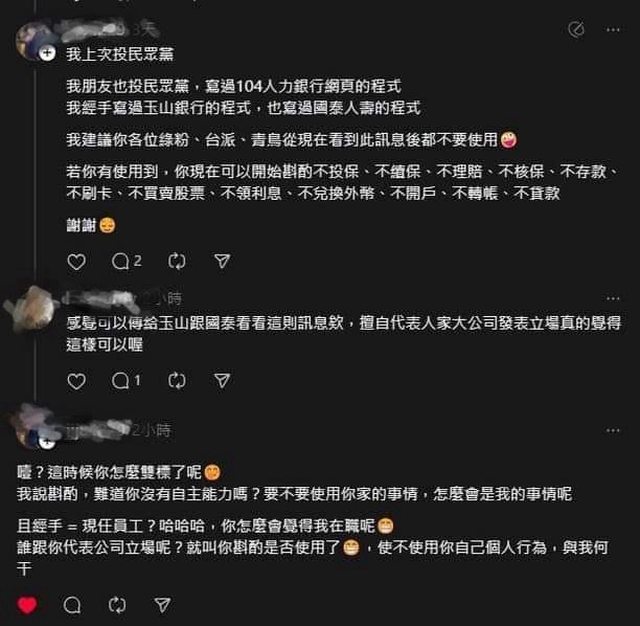The width and height of the screenshot is (640, 626).
Task: Repost the 感覺可以傳給玉山 reply
Action: point(177,381)
